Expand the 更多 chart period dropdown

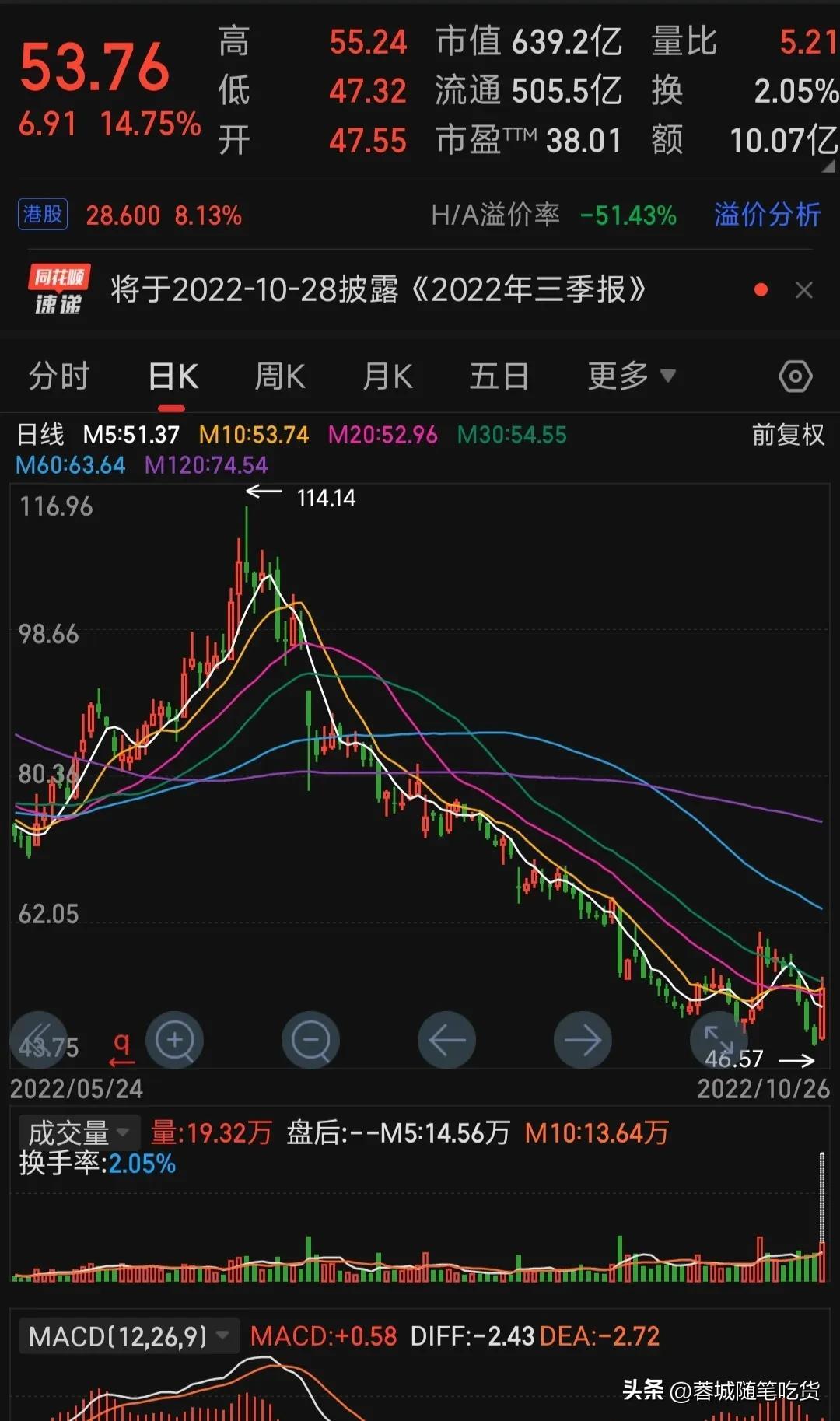631,376
